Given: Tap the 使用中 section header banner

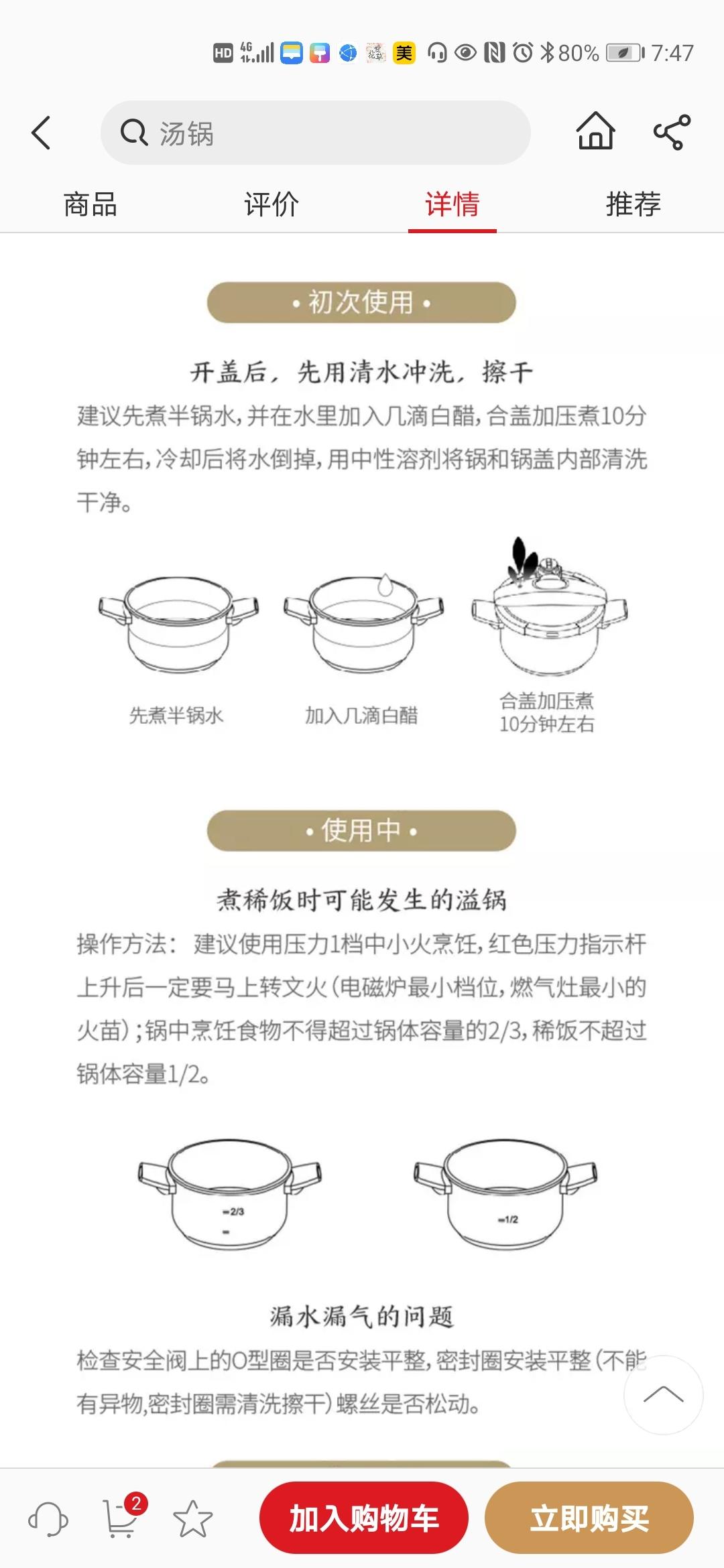Looking at the screenshot, I should click(x=362, y=832).
